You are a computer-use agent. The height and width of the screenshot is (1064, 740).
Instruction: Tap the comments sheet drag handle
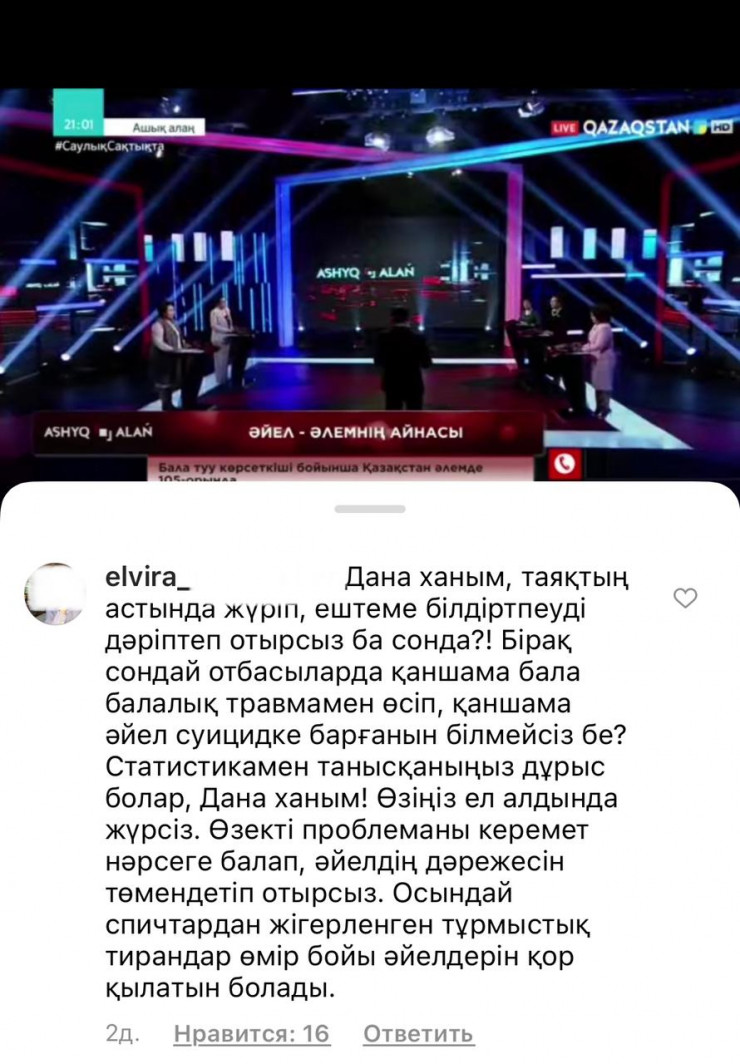pos(369,509)
